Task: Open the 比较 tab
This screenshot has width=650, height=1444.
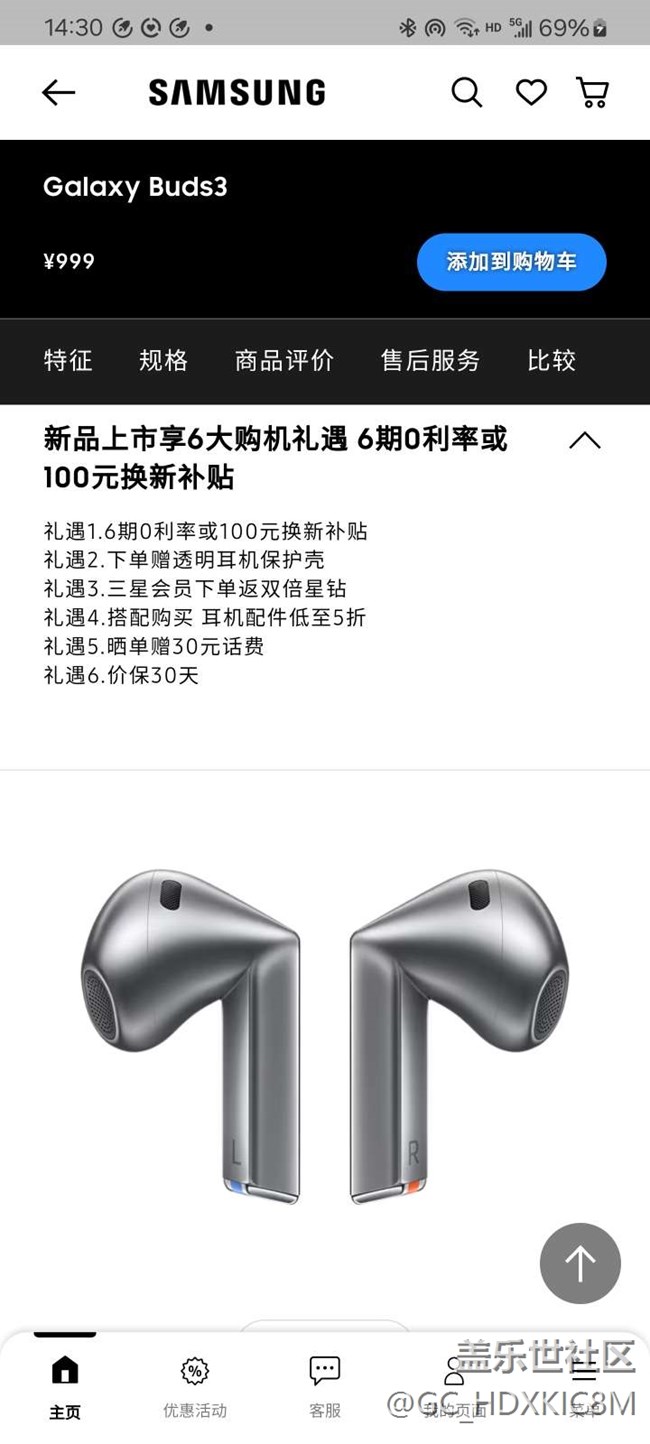Action: [552, 361]
